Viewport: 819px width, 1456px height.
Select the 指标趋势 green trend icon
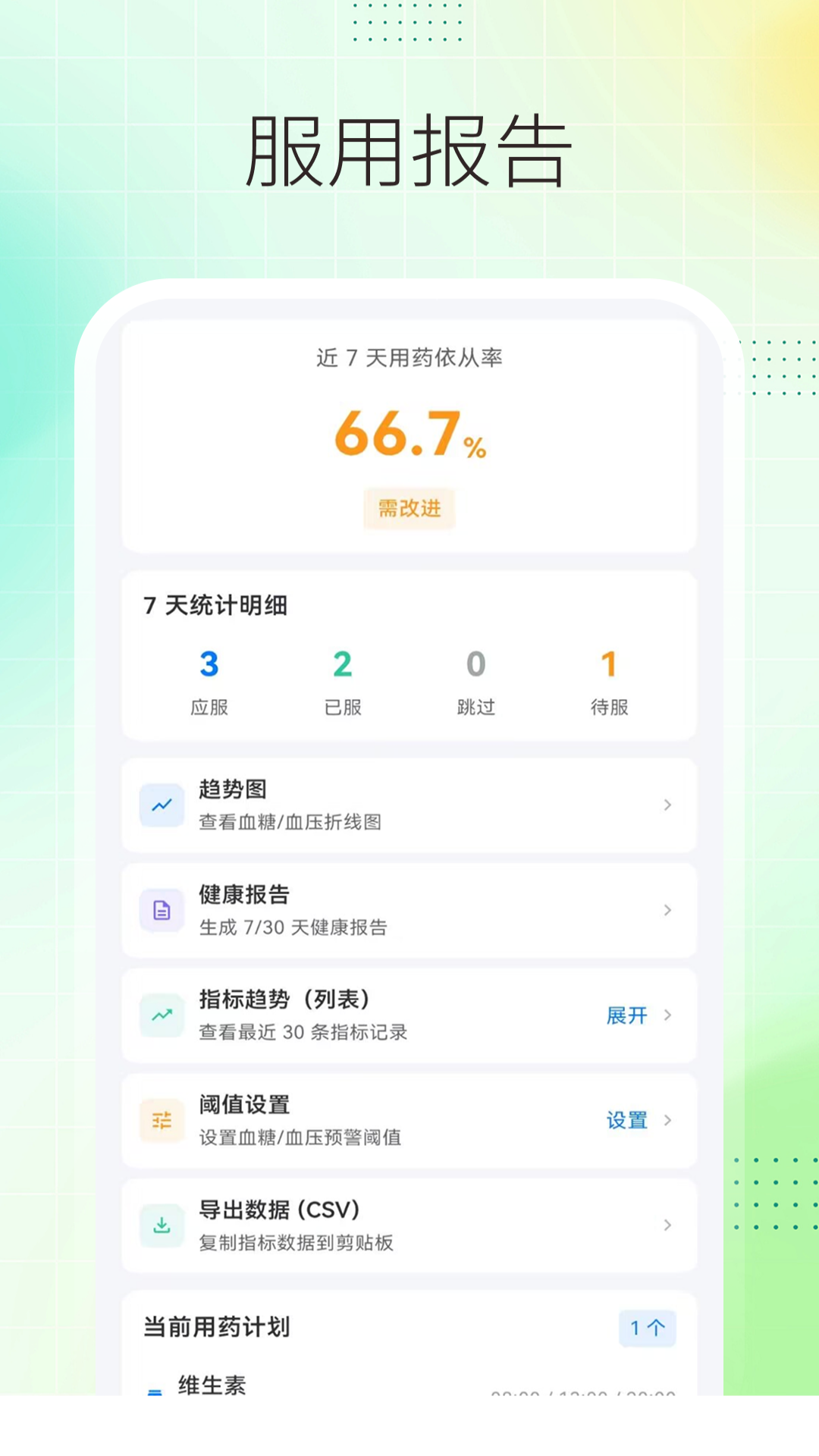162,1015
